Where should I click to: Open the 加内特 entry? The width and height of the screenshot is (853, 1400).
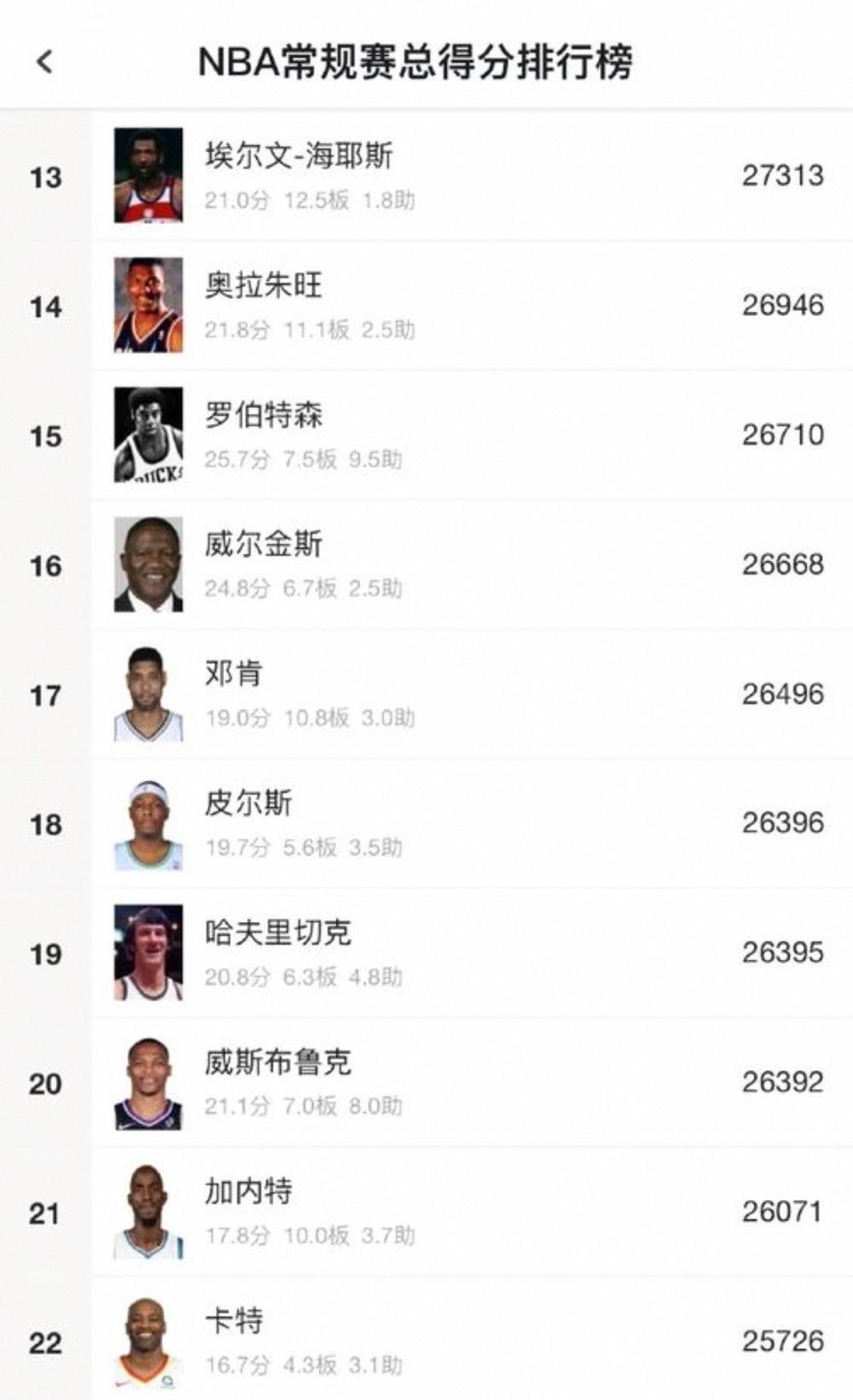coord(248,1192)
